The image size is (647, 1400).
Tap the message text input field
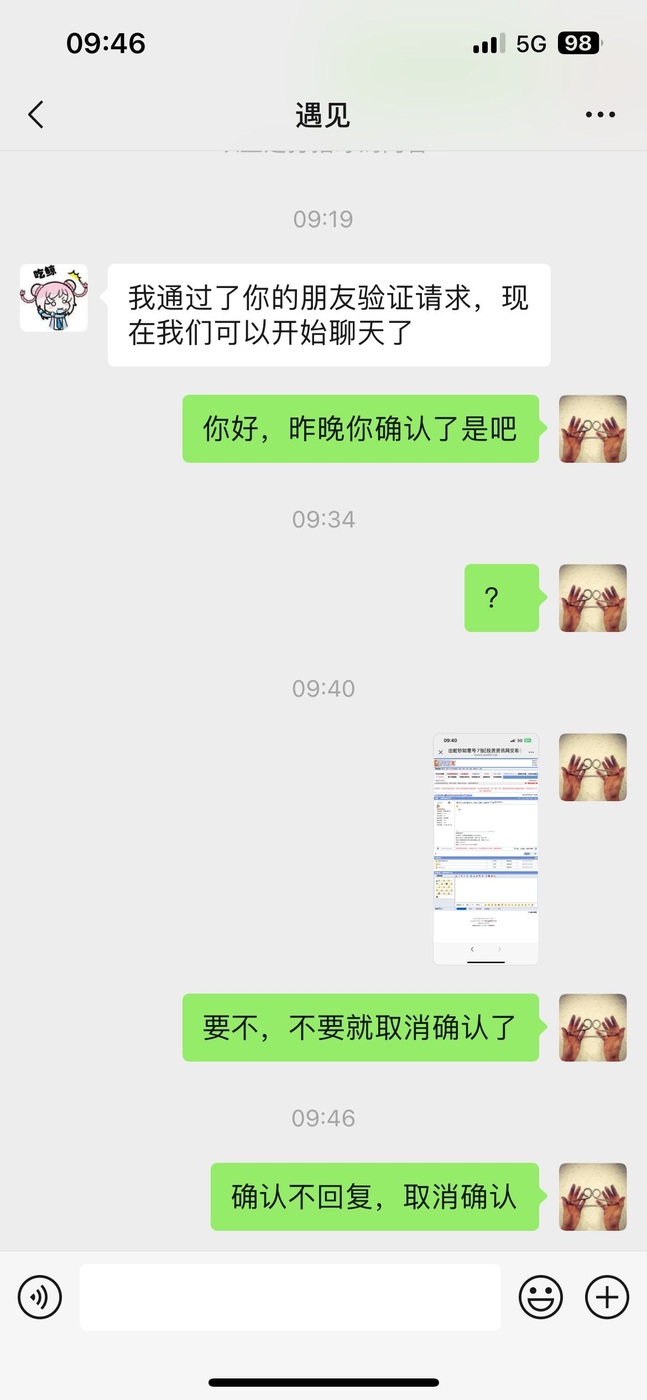[290, 1297]
